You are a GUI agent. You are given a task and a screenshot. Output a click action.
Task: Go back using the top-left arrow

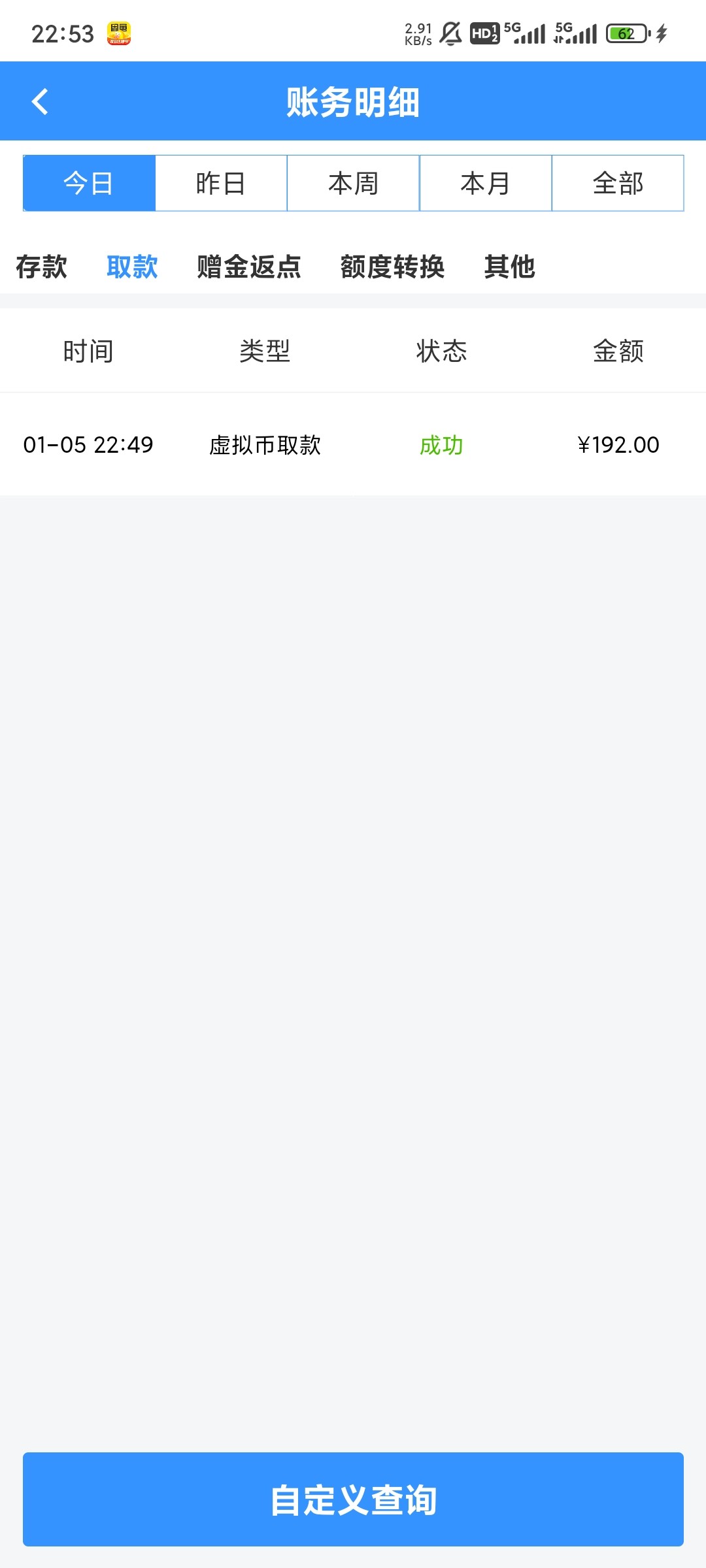[x=40, y=102]
